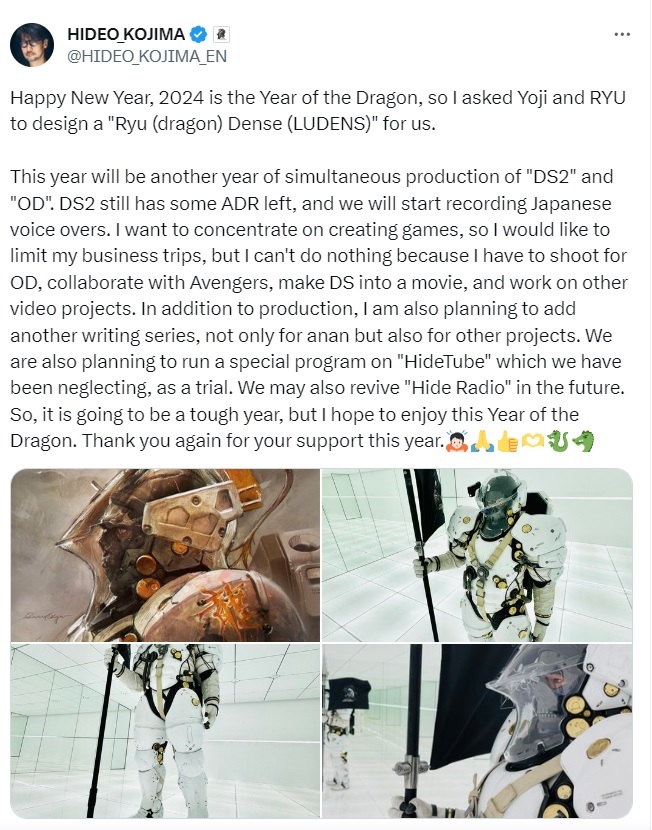Open the dragon armor artwork image

click(165, 555)
